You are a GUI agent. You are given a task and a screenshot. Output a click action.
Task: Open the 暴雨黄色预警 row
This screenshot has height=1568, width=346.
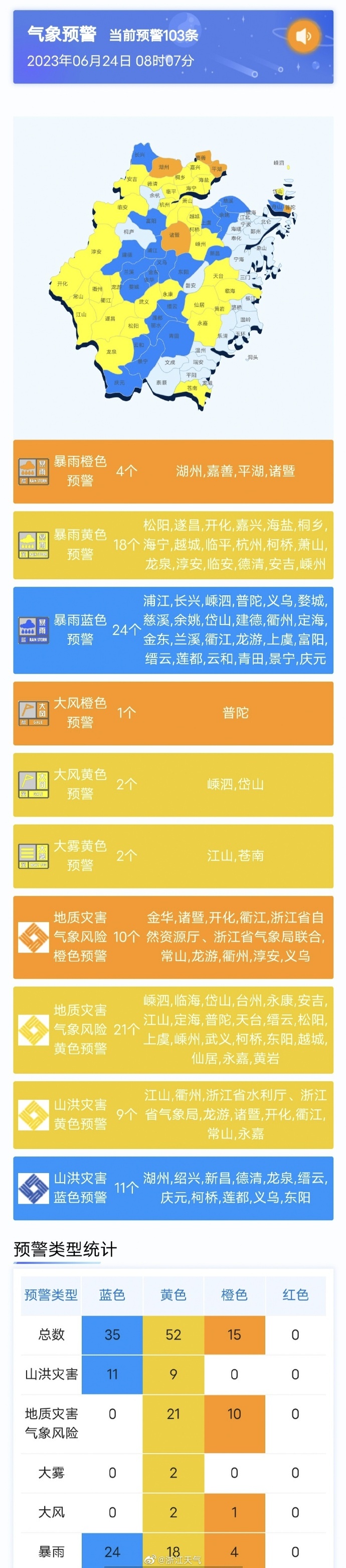coord(174,544)
